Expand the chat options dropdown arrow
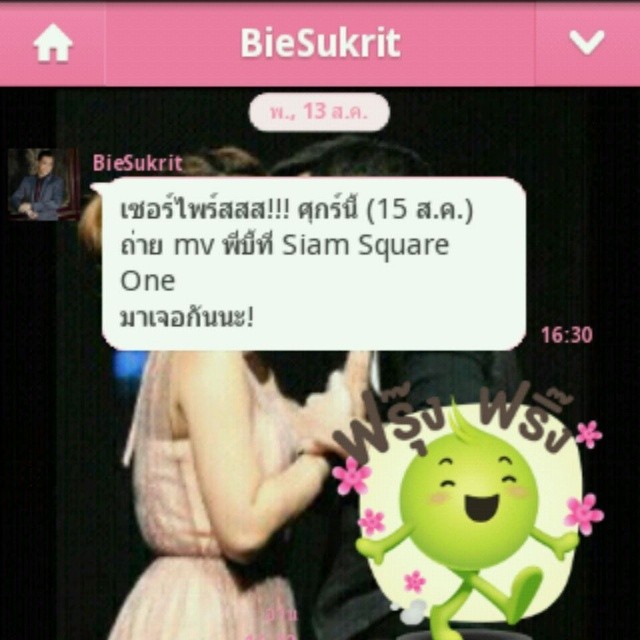Viewport: 640px width, 640px height. (x=587, y=42)
